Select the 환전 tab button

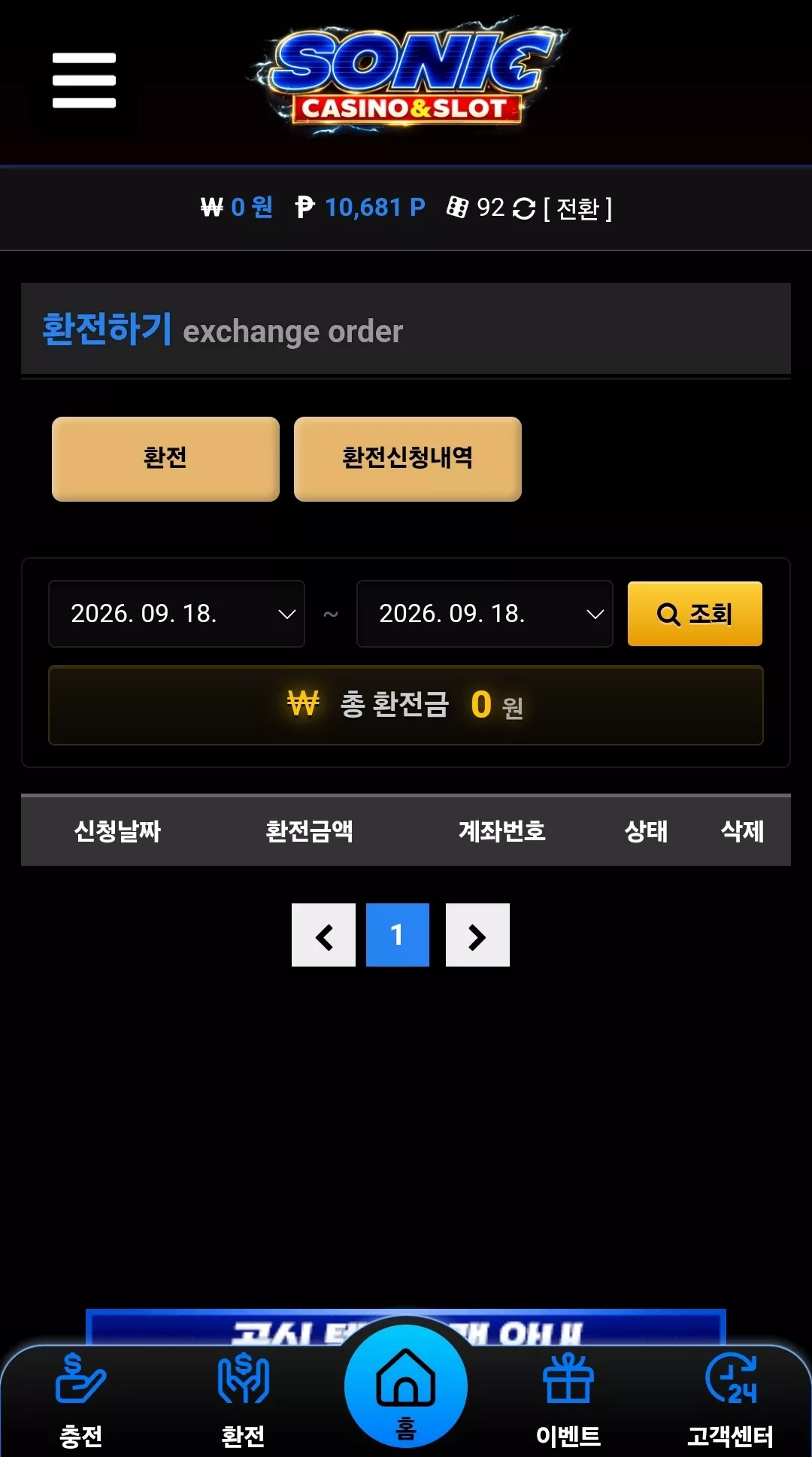coord(165,459)
